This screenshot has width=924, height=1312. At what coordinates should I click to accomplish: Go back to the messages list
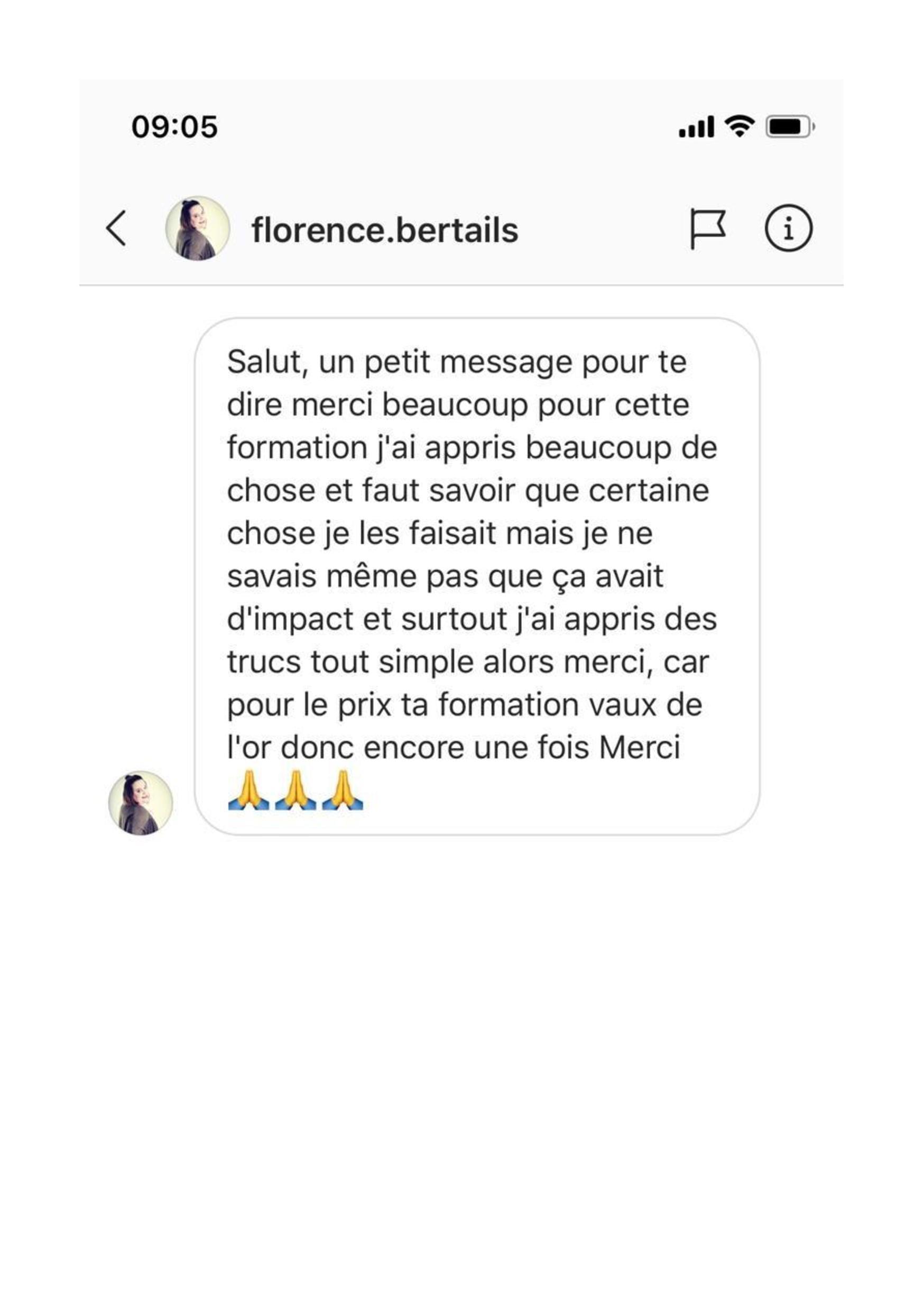(x=116, y=228)
